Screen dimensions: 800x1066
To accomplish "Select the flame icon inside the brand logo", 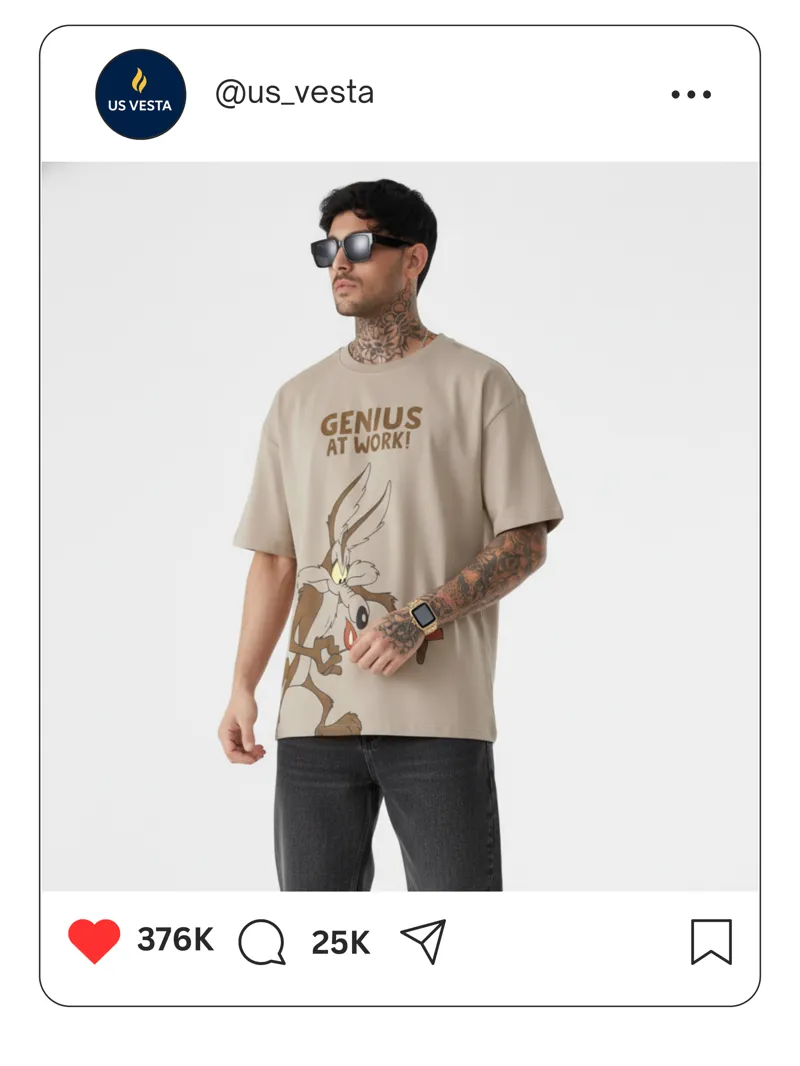I will coord(140,77).
